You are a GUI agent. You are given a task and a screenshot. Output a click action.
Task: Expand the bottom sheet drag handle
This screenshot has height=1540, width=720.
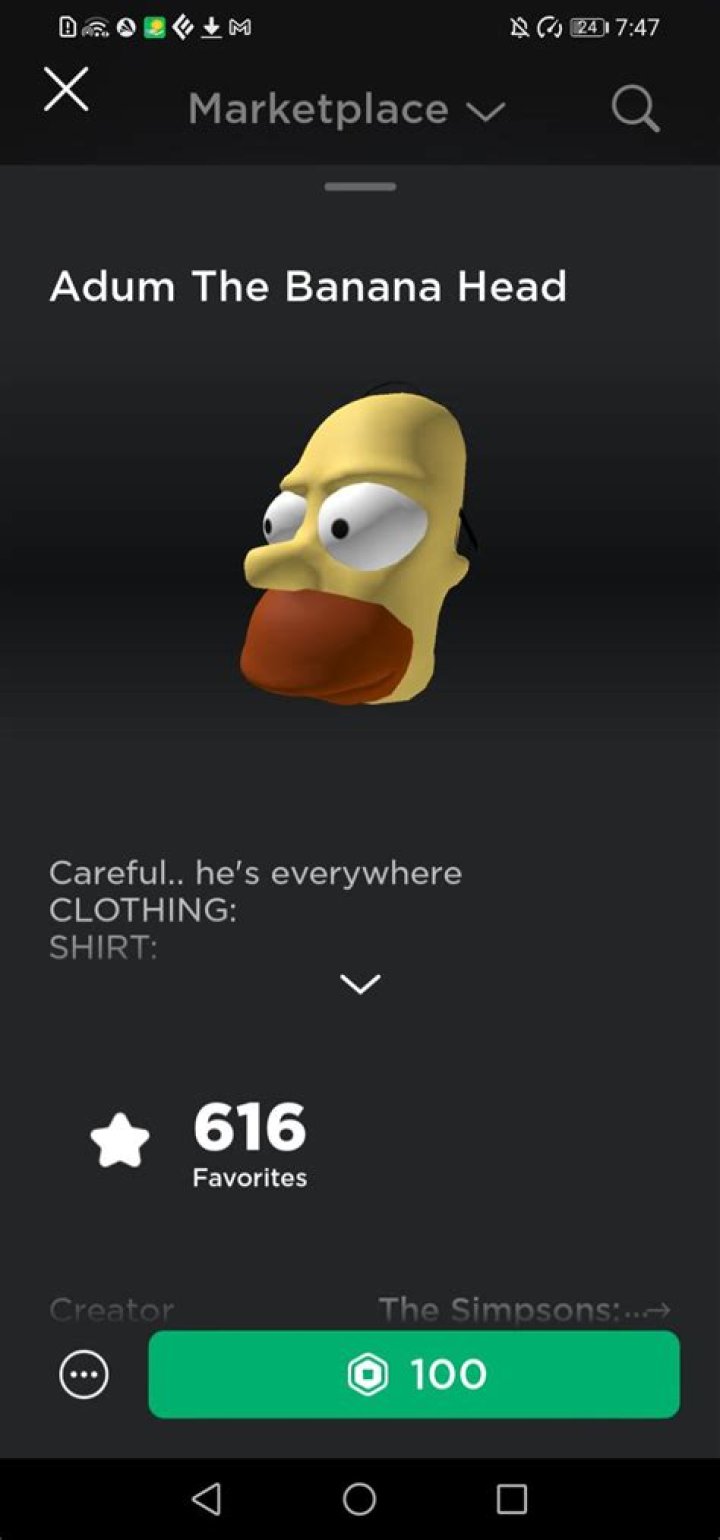click(x=360, y=185)
